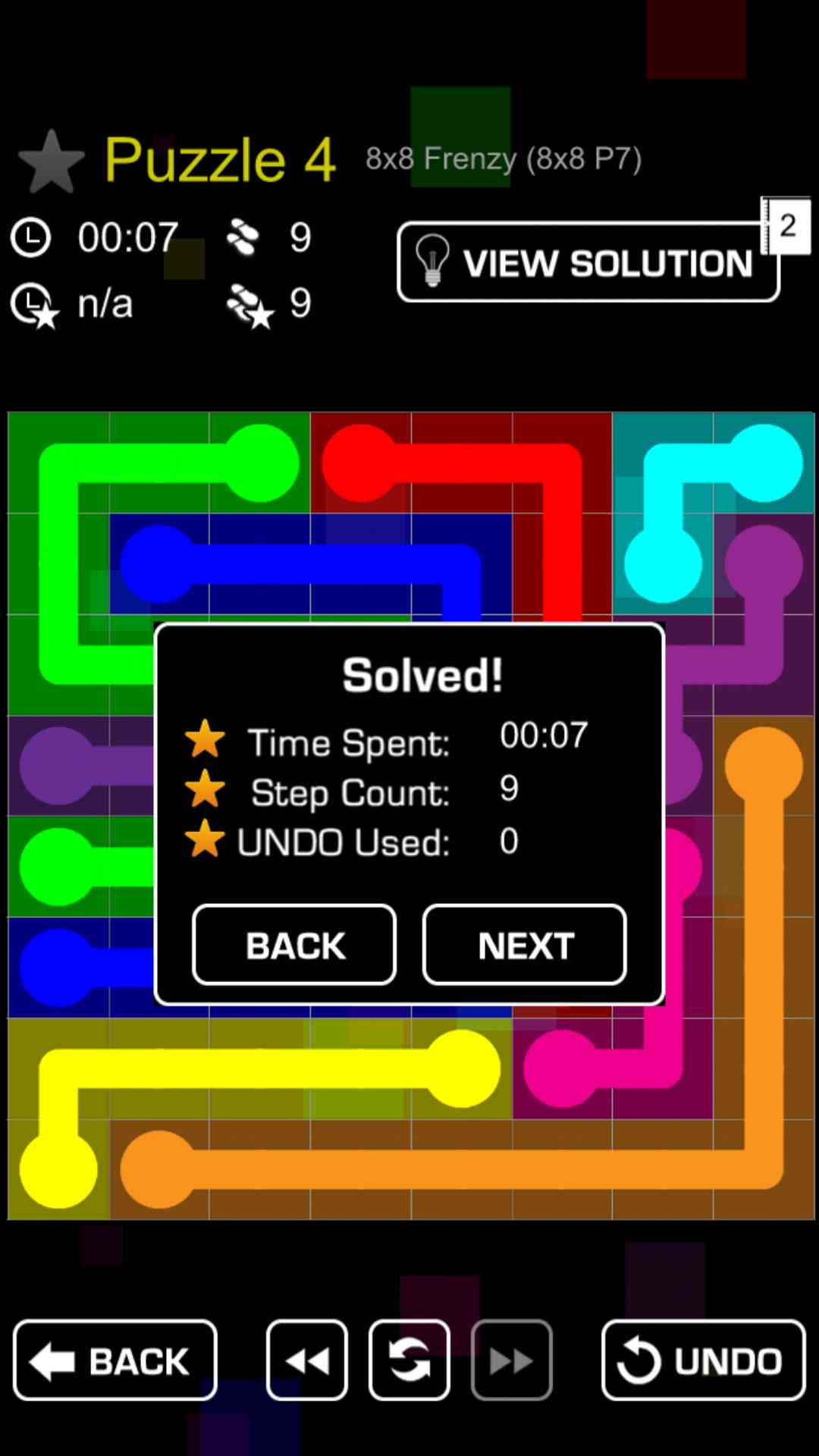Jump to the previous puzzle with rewind
Viewport: 819px width, 1456px height.
pyautogui.click(x=307, y=1360)
